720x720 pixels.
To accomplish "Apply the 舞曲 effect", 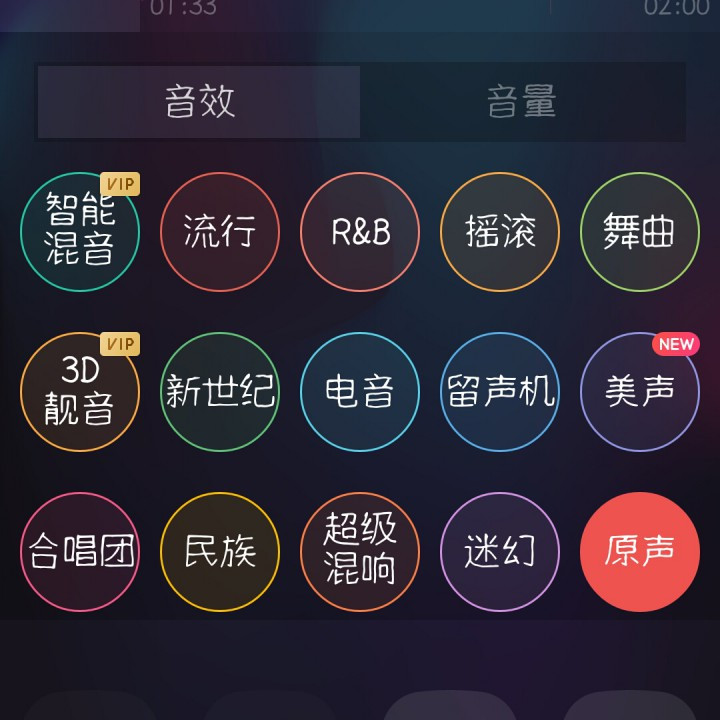I will point(640,231).
